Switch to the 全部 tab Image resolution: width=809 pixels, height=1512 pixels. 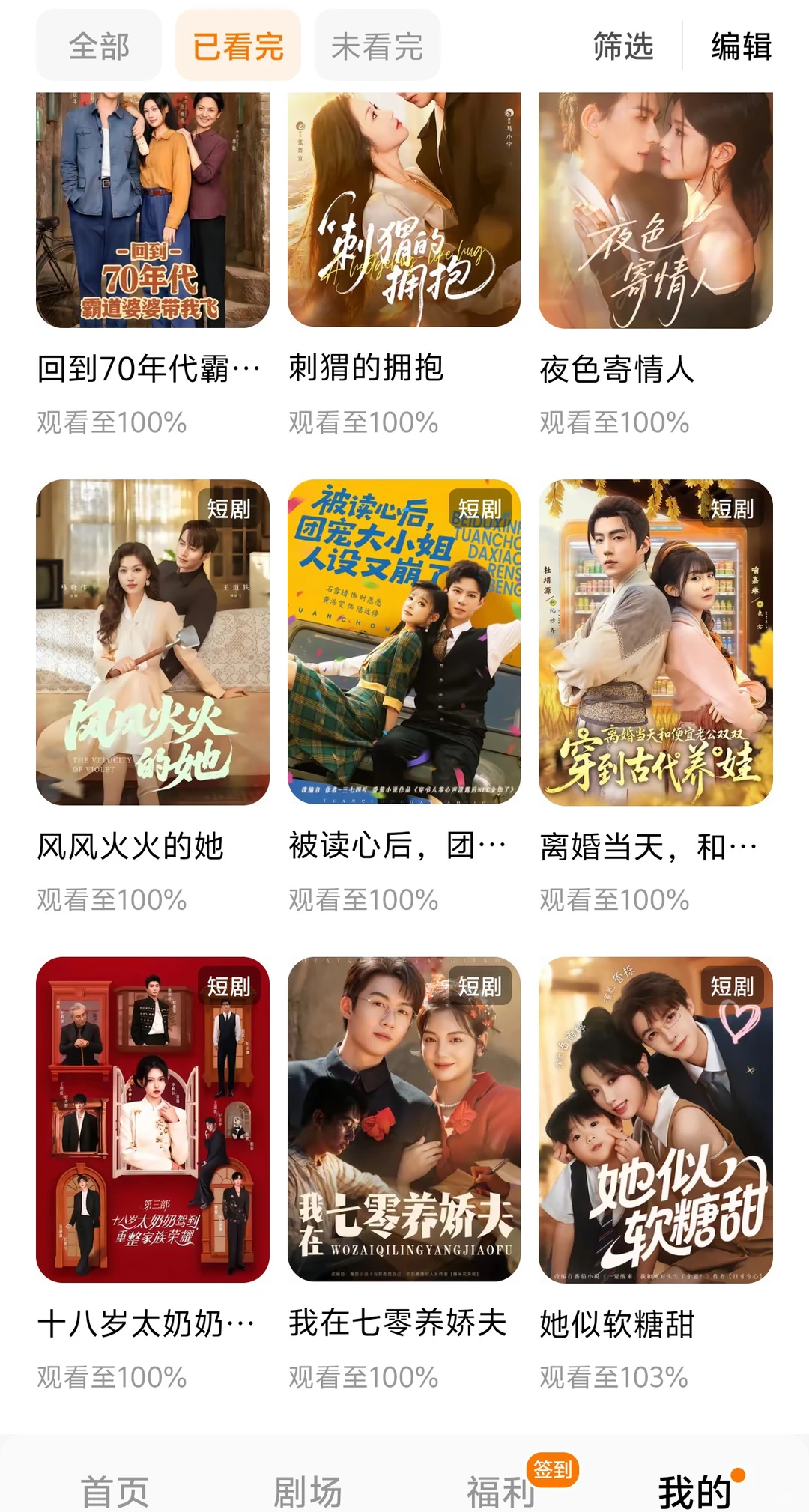tap(99, 46)
